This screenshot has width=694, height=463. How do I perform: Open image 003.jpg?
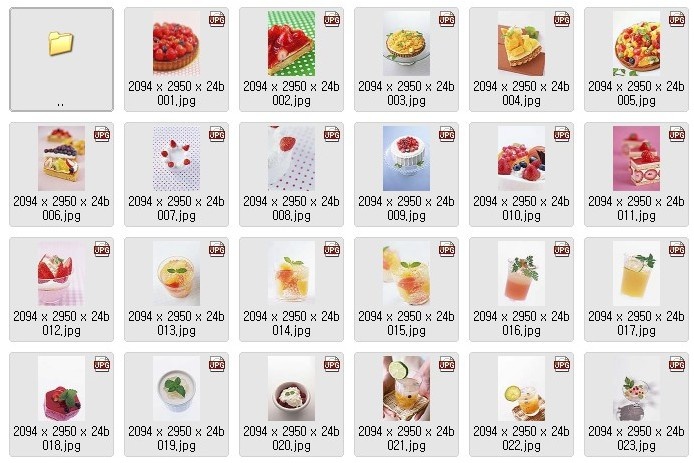pos(406,59)
